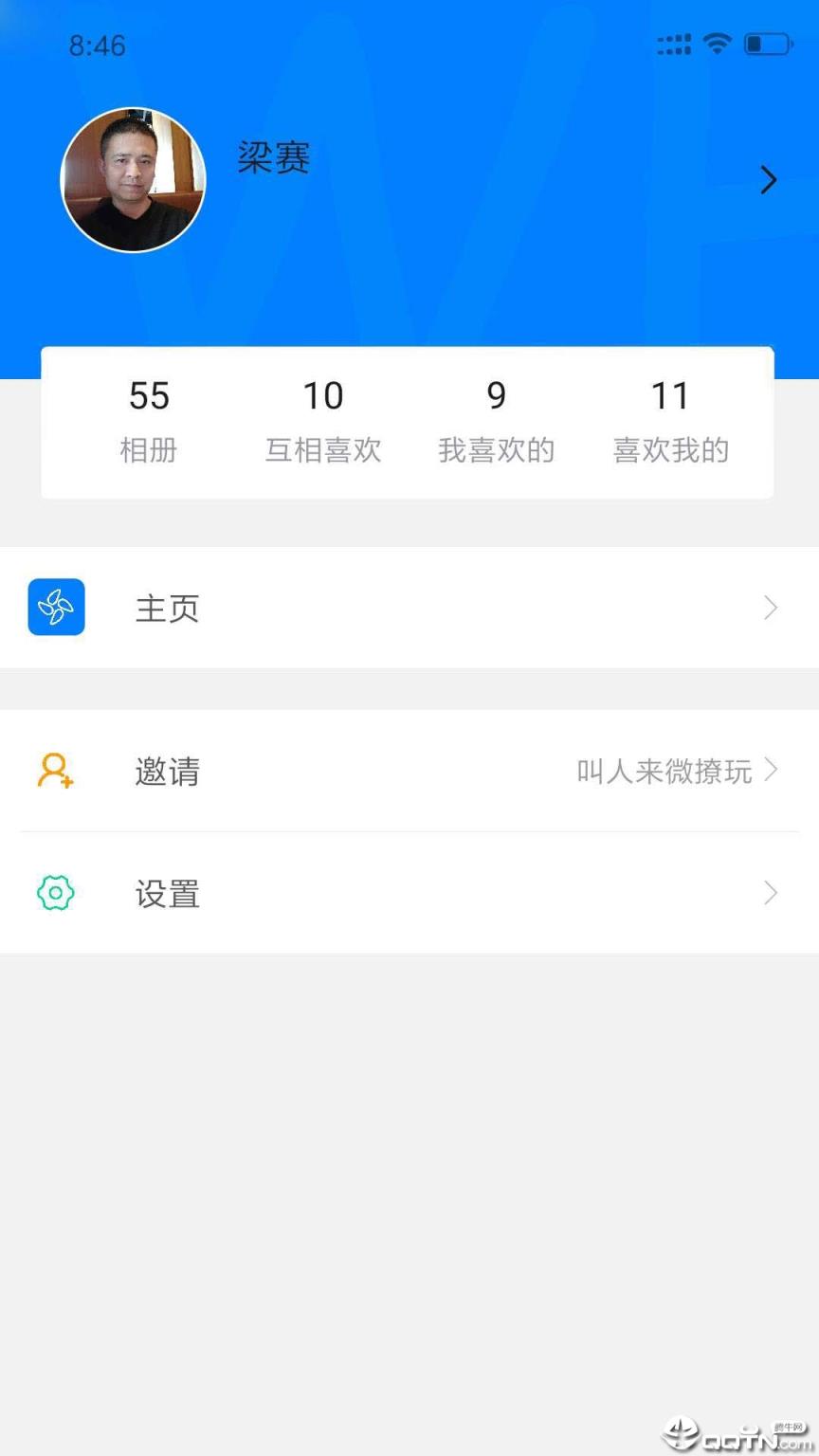The image size is (819, 1456).
Task: Tap the signal strength icon in the status bar
Action: pyautogui.click(x=673, y=44)
